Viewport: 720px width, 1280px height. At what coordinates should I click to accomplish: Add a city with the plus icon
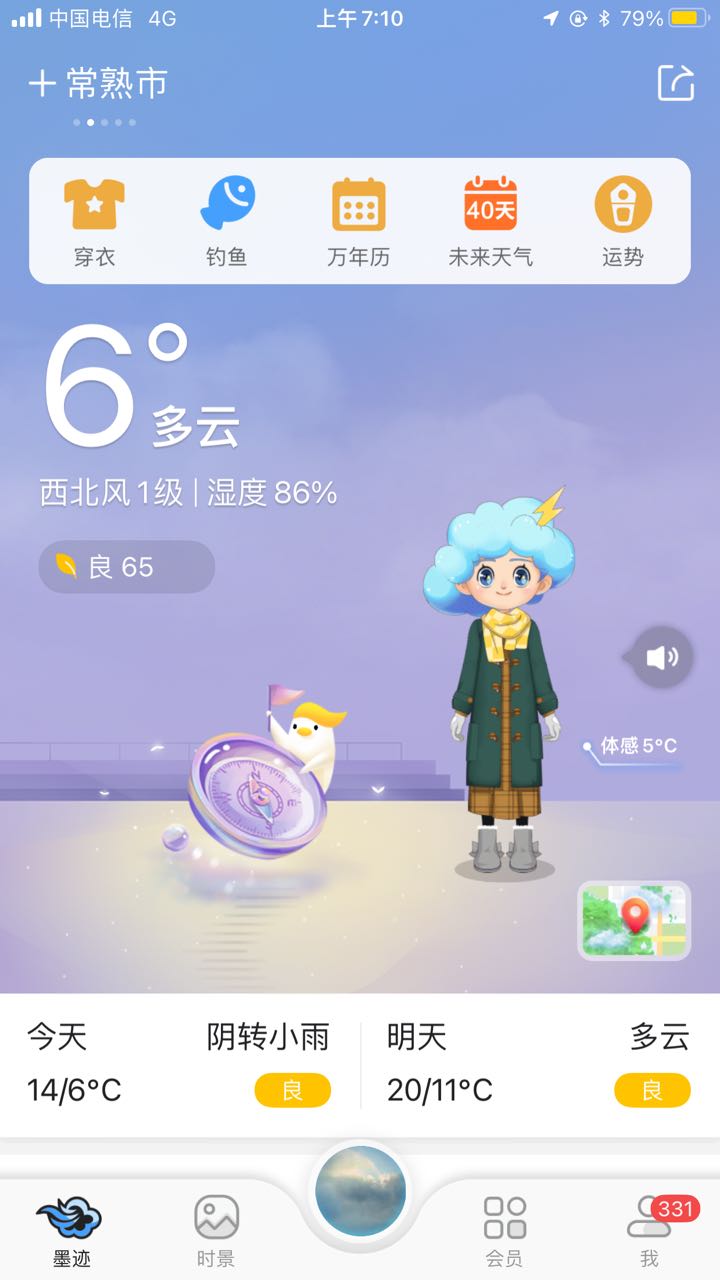click(41, 84)
